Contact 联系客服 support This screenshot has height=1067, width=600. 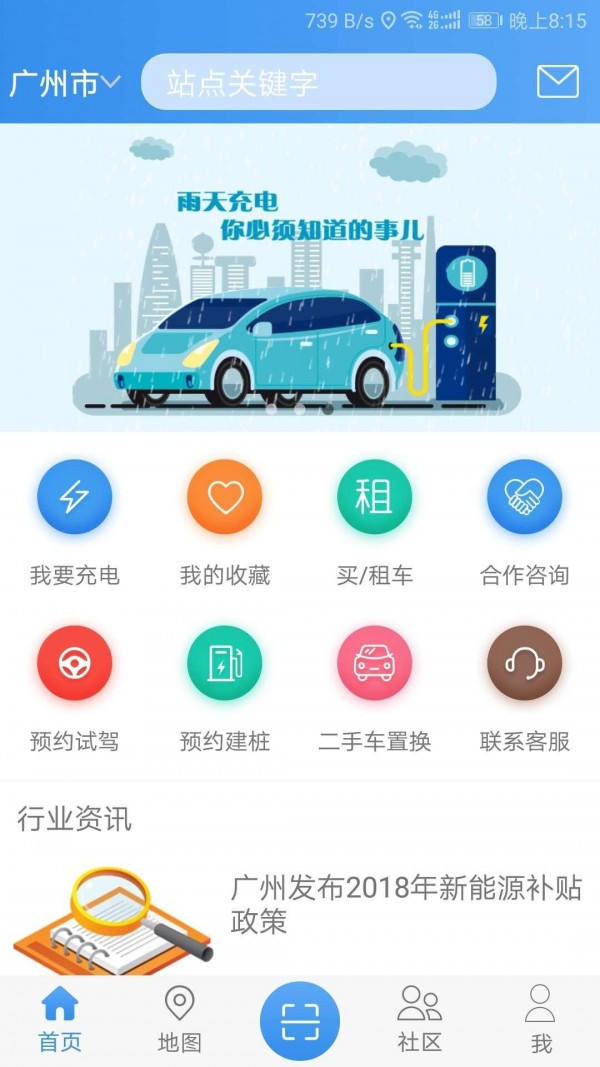tap(524, 689)
